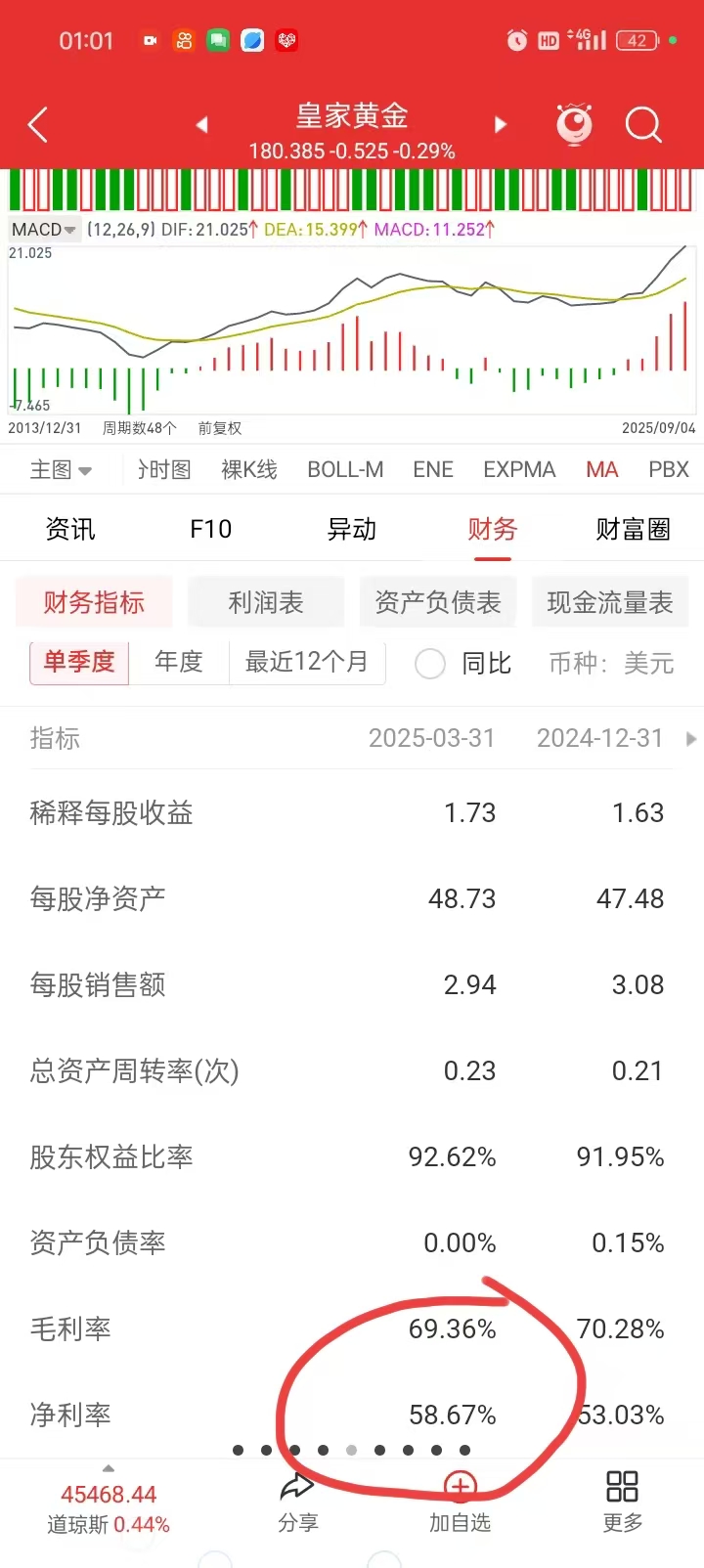Go back using the top-left arrow
The width and height of the screenshot is (704, 1568).
[38, 125]
